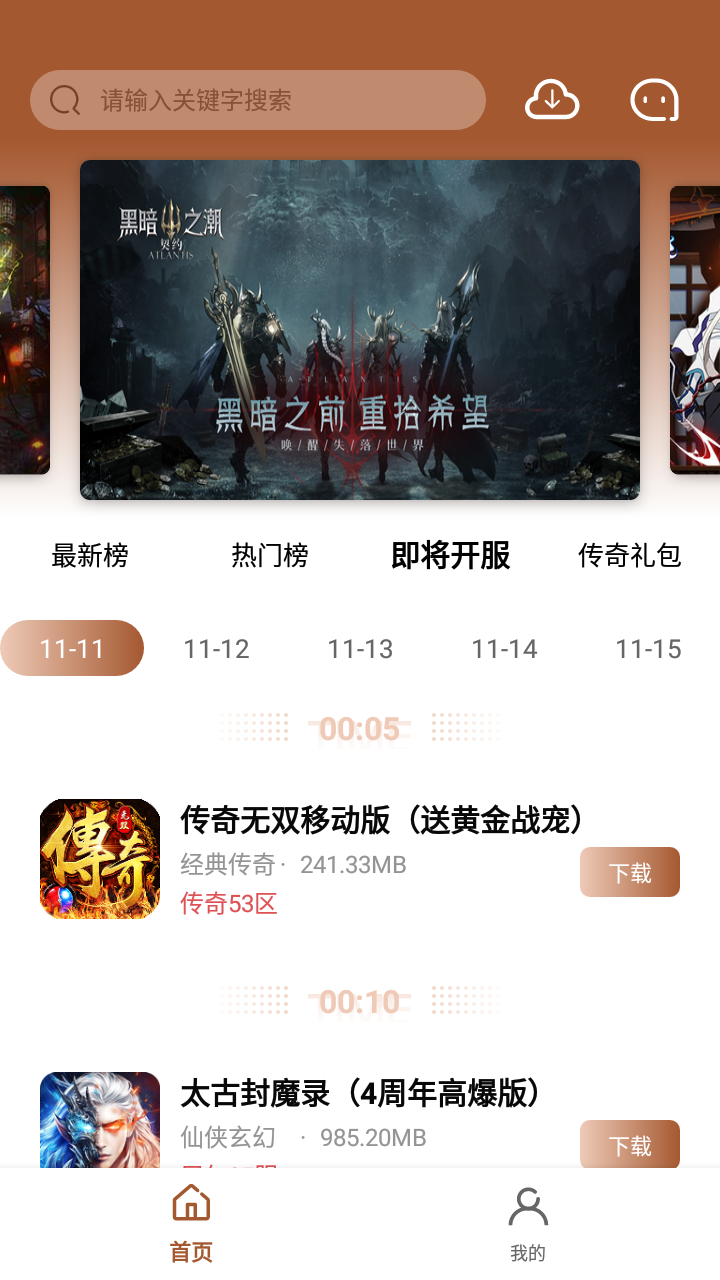The width and height of the screenshot is (720, 1280).
Task: Download 太古封魔录
Action: (x=630, y=1144)
